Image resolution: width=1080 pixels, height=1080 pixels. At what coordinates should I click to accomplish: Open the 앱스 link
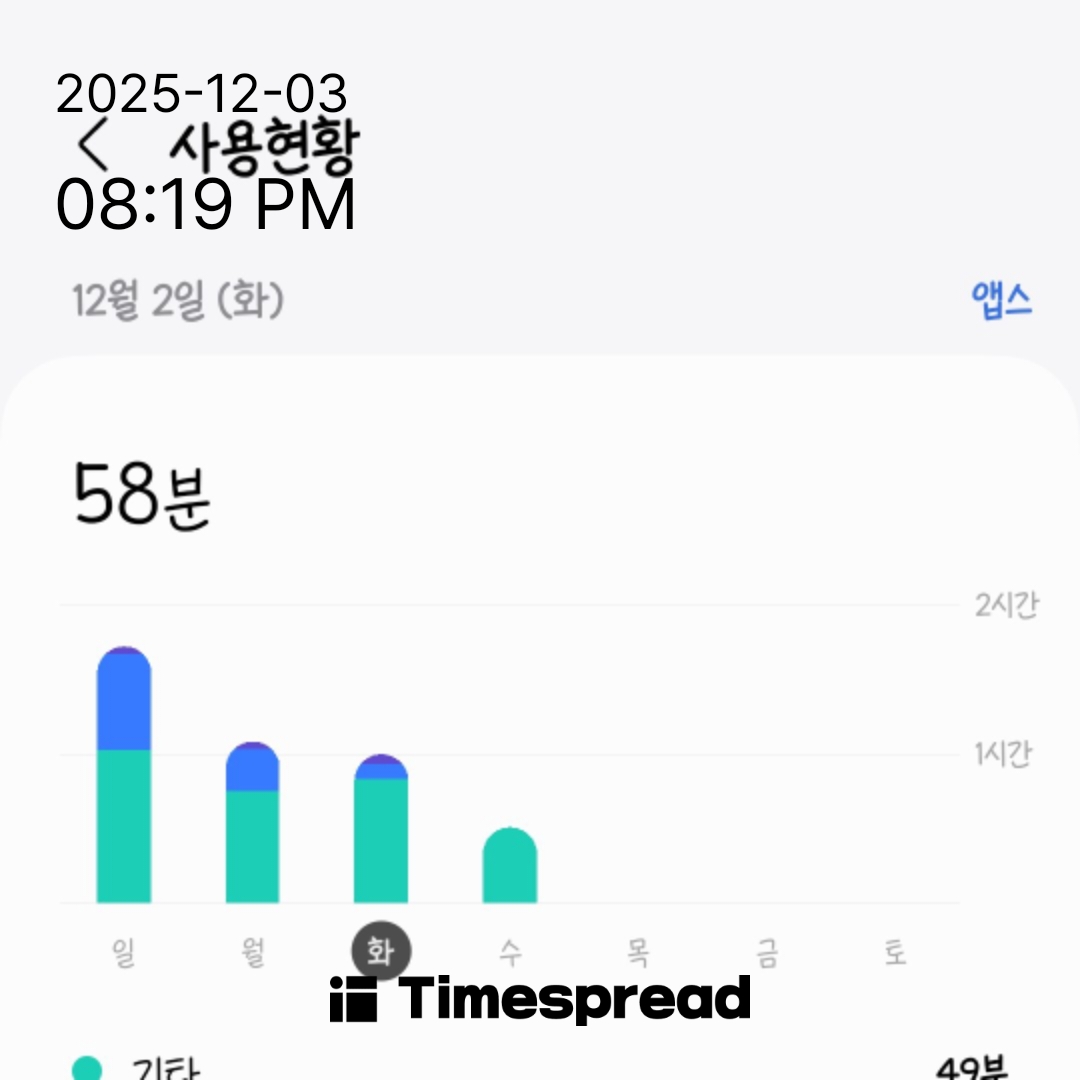(x=1001, y=300)
